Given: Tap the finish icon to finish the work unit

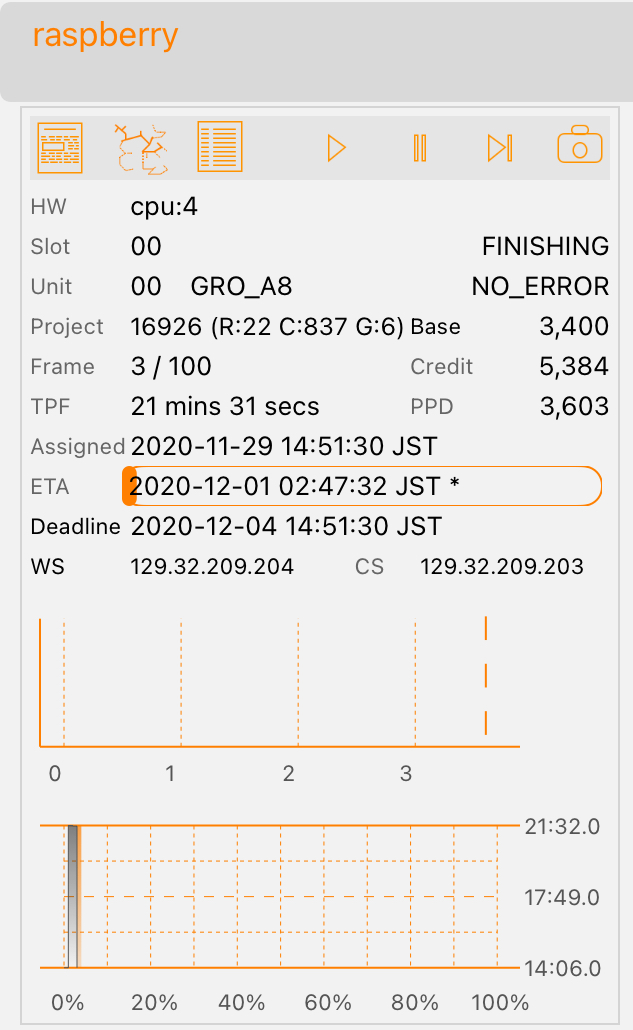Looking at the screenshot, I should click(x=500, y=148).
